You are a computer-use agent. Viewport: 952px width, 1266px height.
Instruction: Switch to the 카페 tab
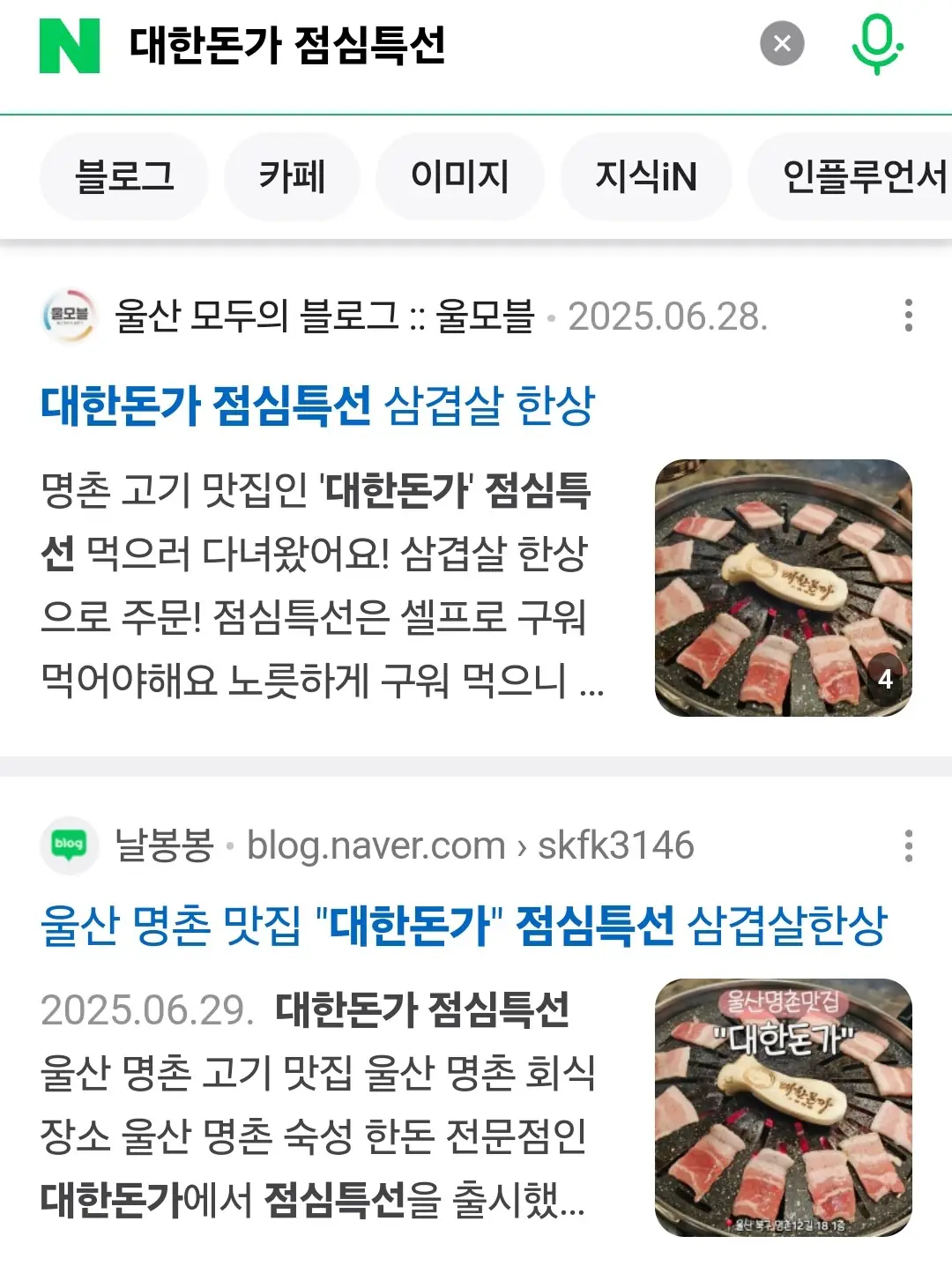tap(292, 177)
